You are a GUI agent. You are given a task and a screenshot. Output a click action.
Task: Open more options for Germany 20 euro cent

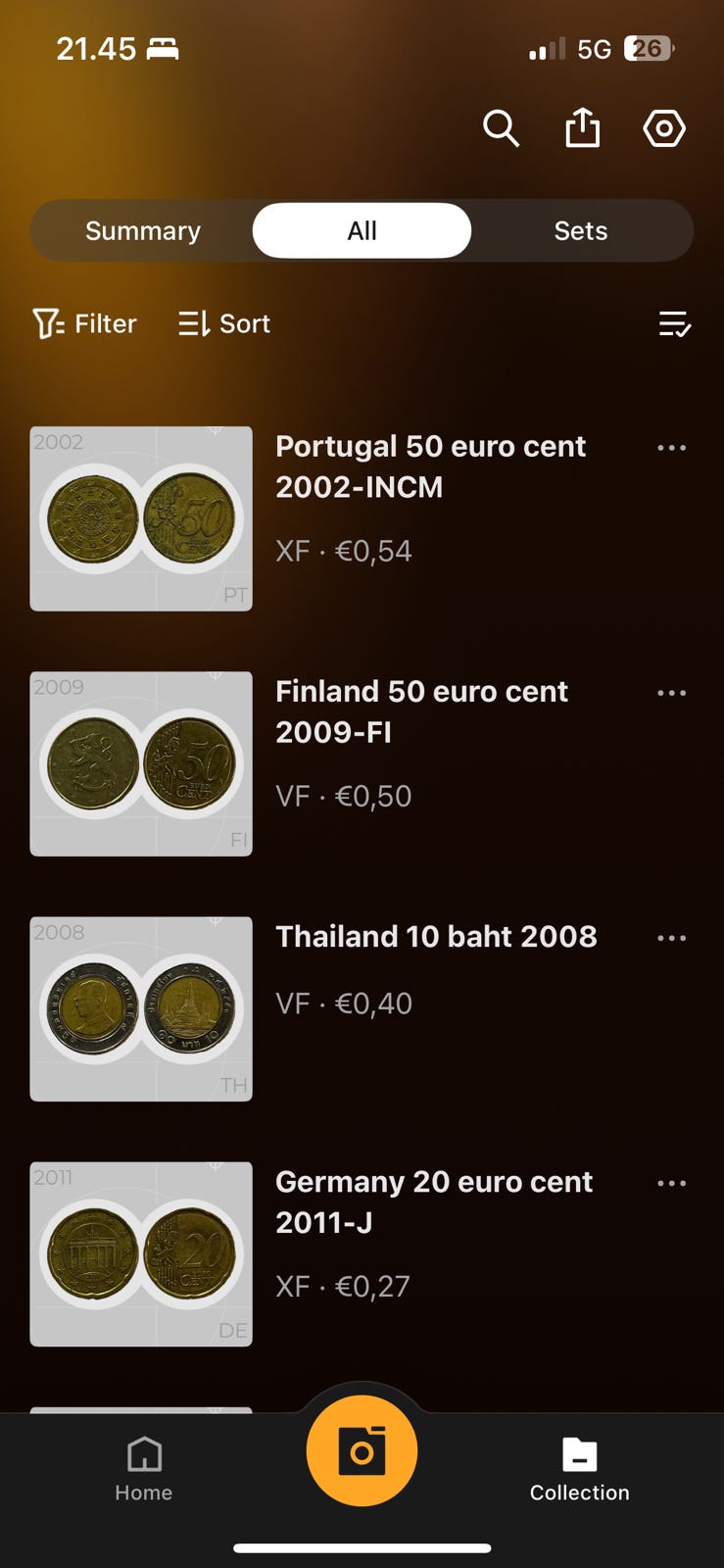point(672,1183)
